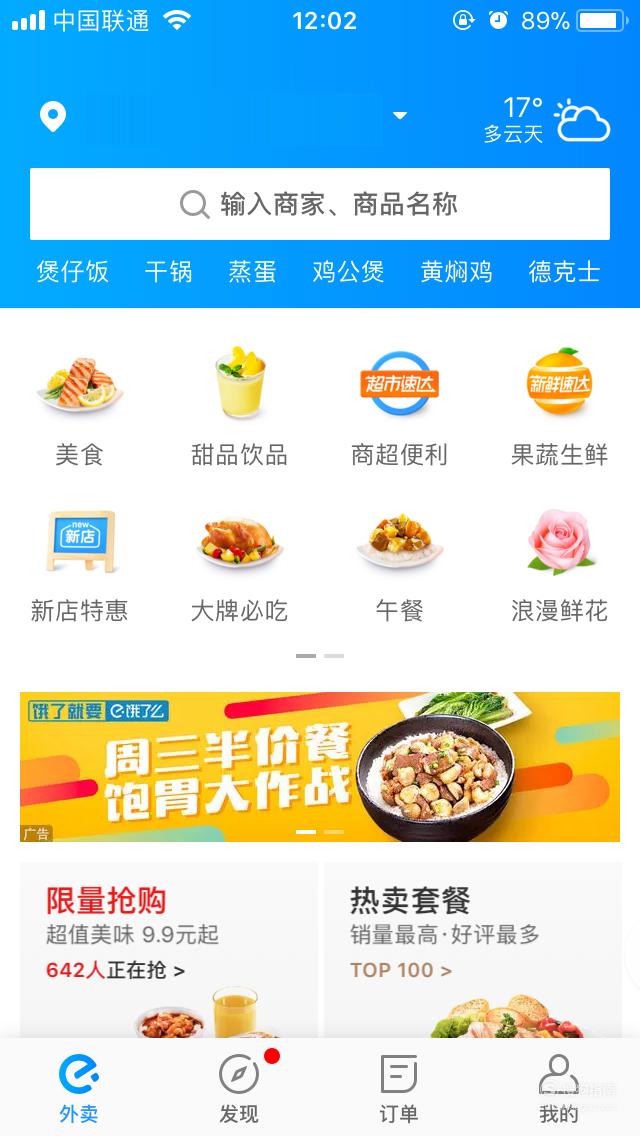Screen dimensions: 640x1136
Task: Open the 限量抢购 deals card
Action: point(169,950)
